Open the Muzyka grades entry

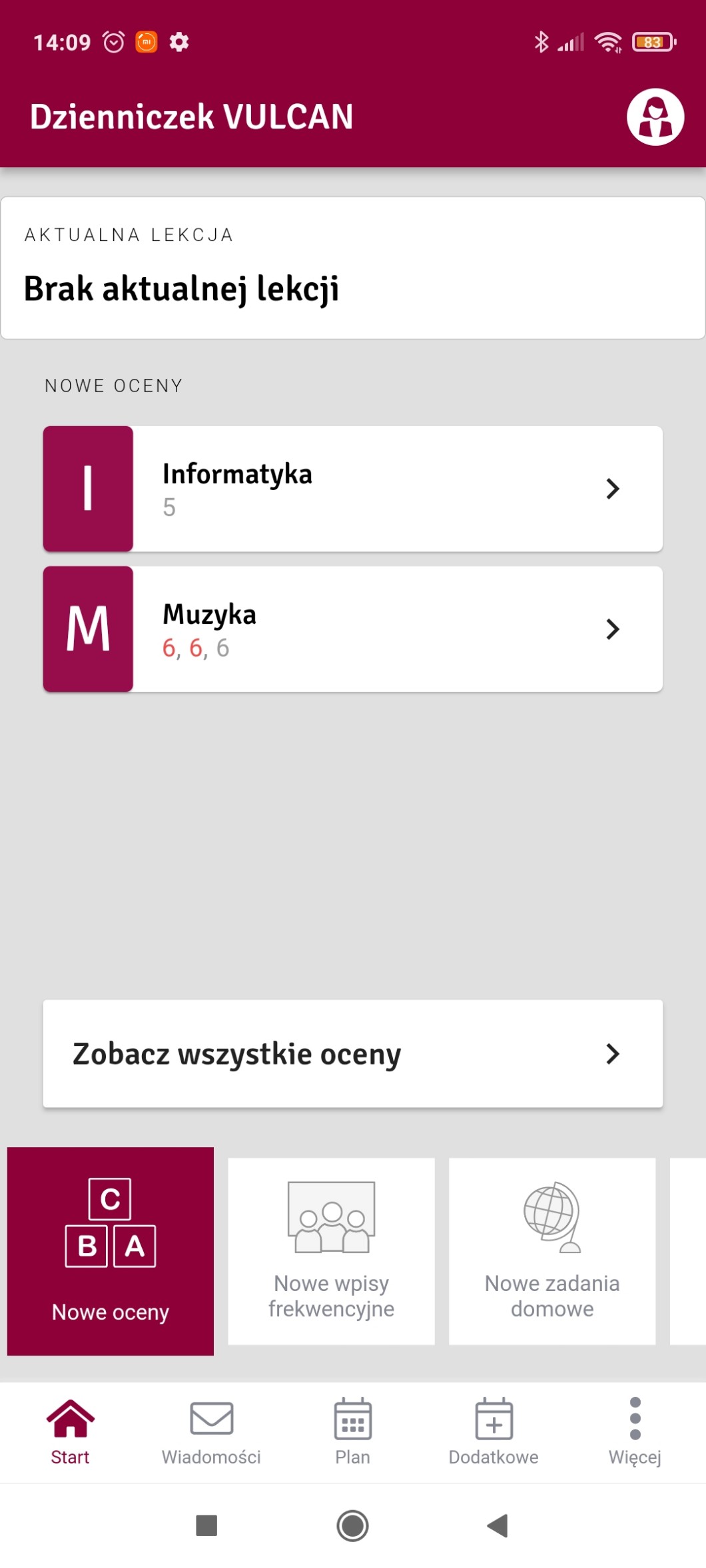353,629
